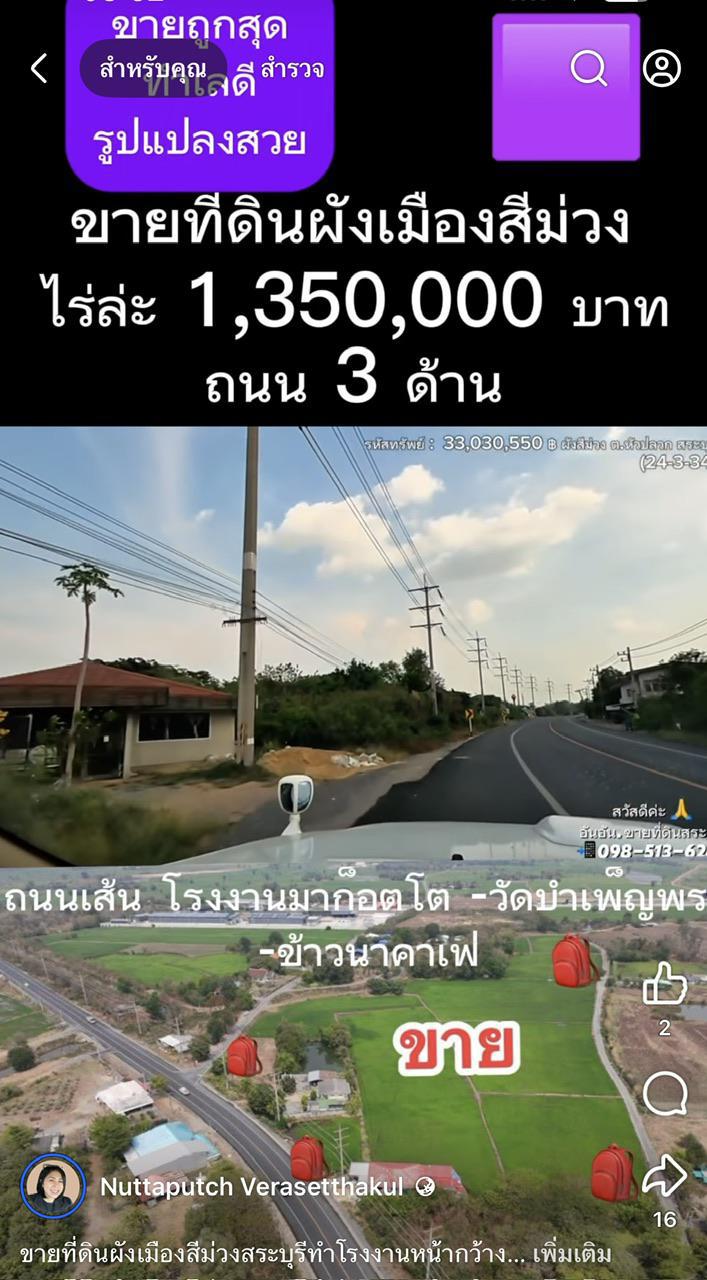Open the comments bubble icon
This screenshot has width=707, height=1280.
665,1094
